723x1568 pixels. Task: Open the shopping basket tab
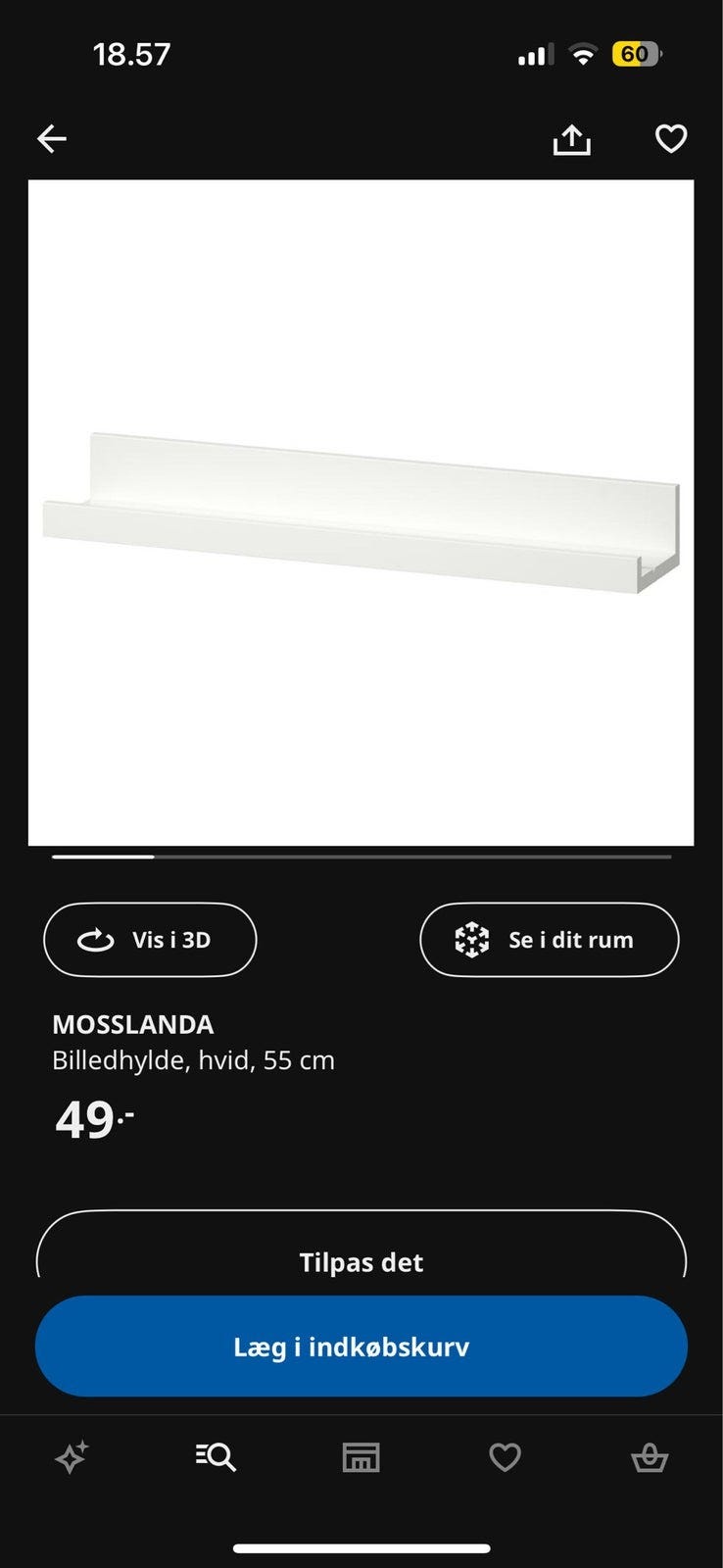[x=651, y=1456]
